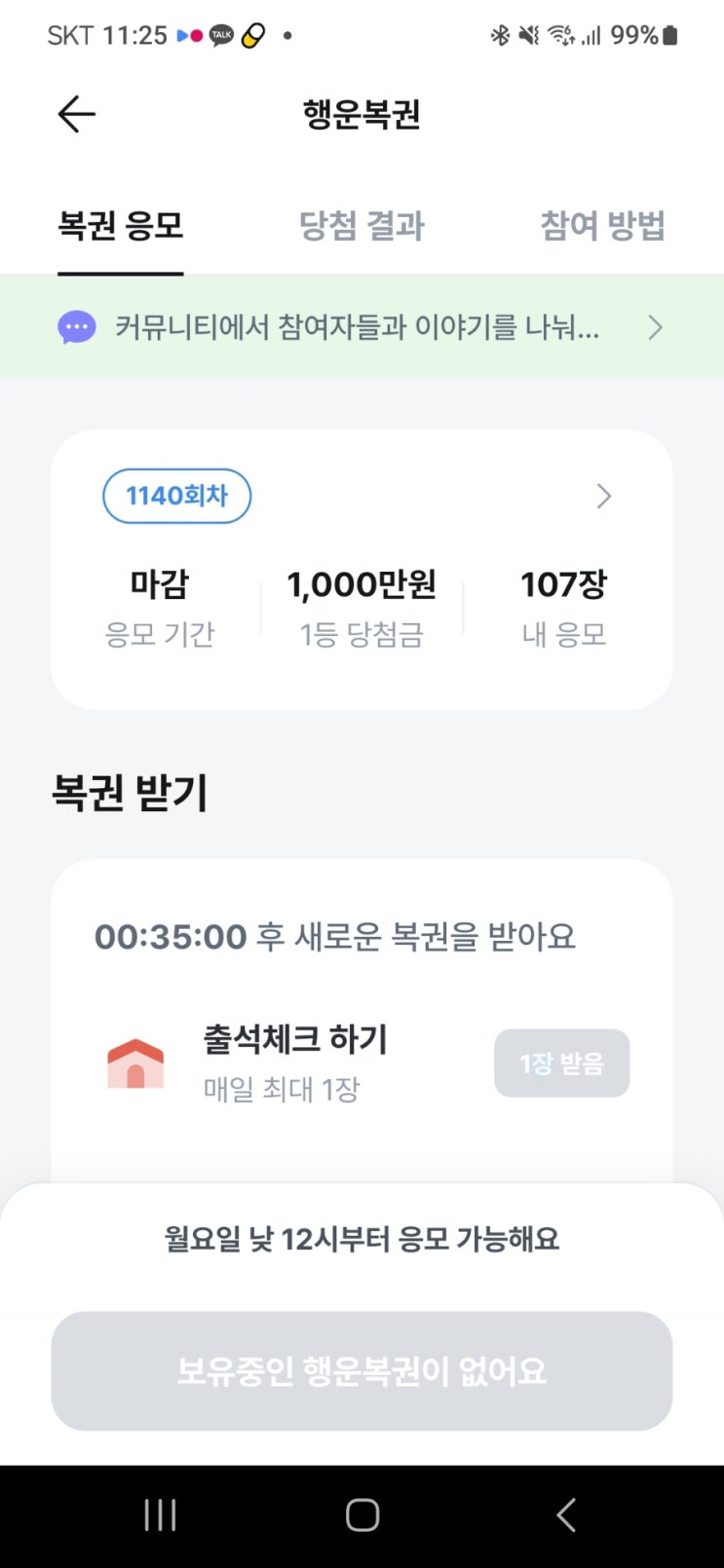Open the 참여 방법 tab

pyautogui.click(x=602, y=226)
